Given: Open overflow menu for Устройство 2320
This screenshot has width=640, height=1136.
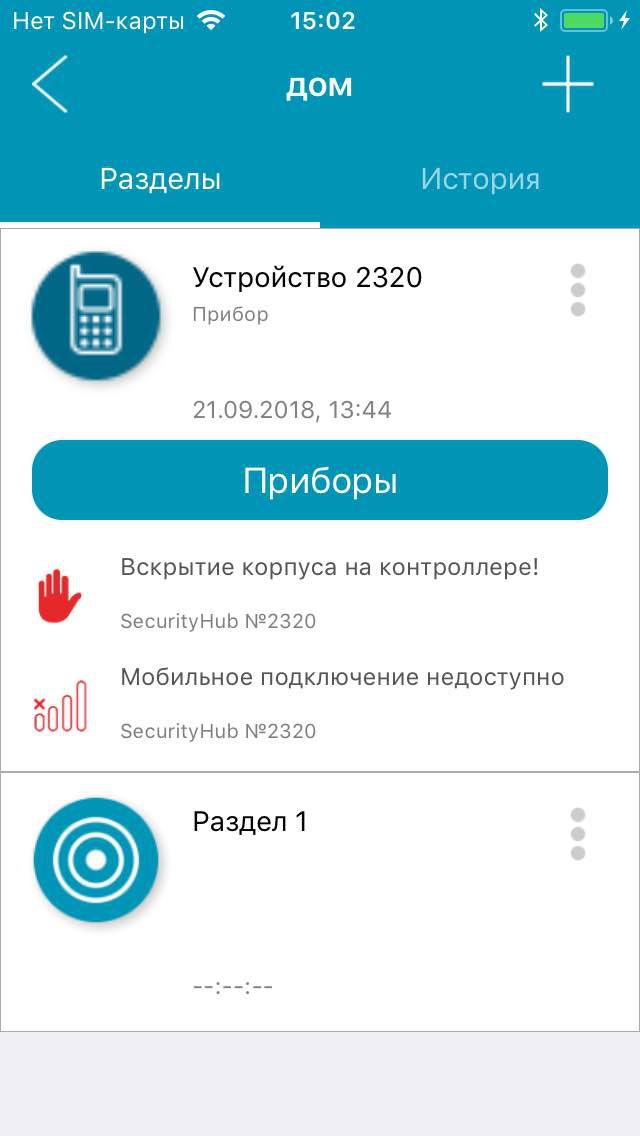Looking at the screenshot, I should 578,290.
